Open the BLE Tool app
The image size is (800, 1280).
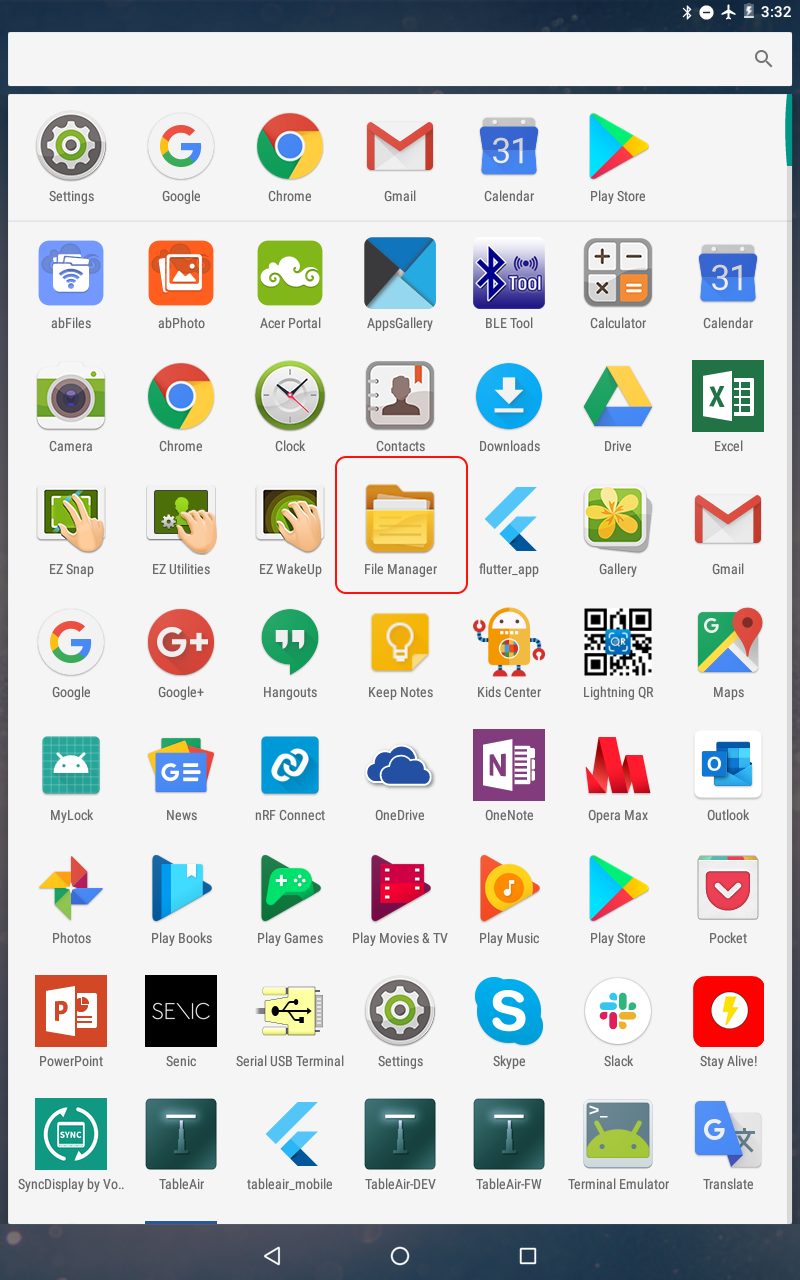pos(509,274)
